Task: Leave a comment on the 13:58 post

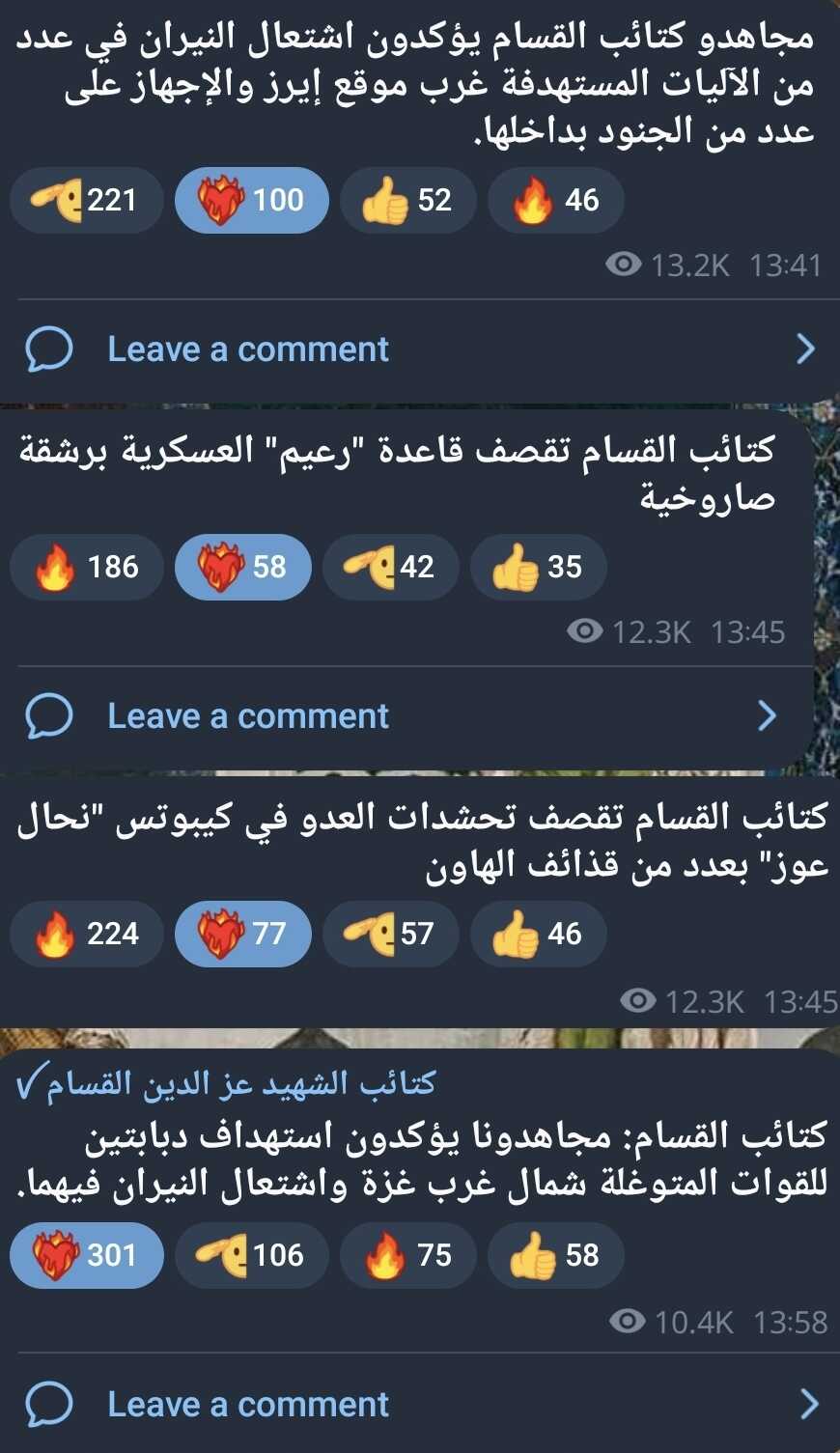Action: point(248,1405)
